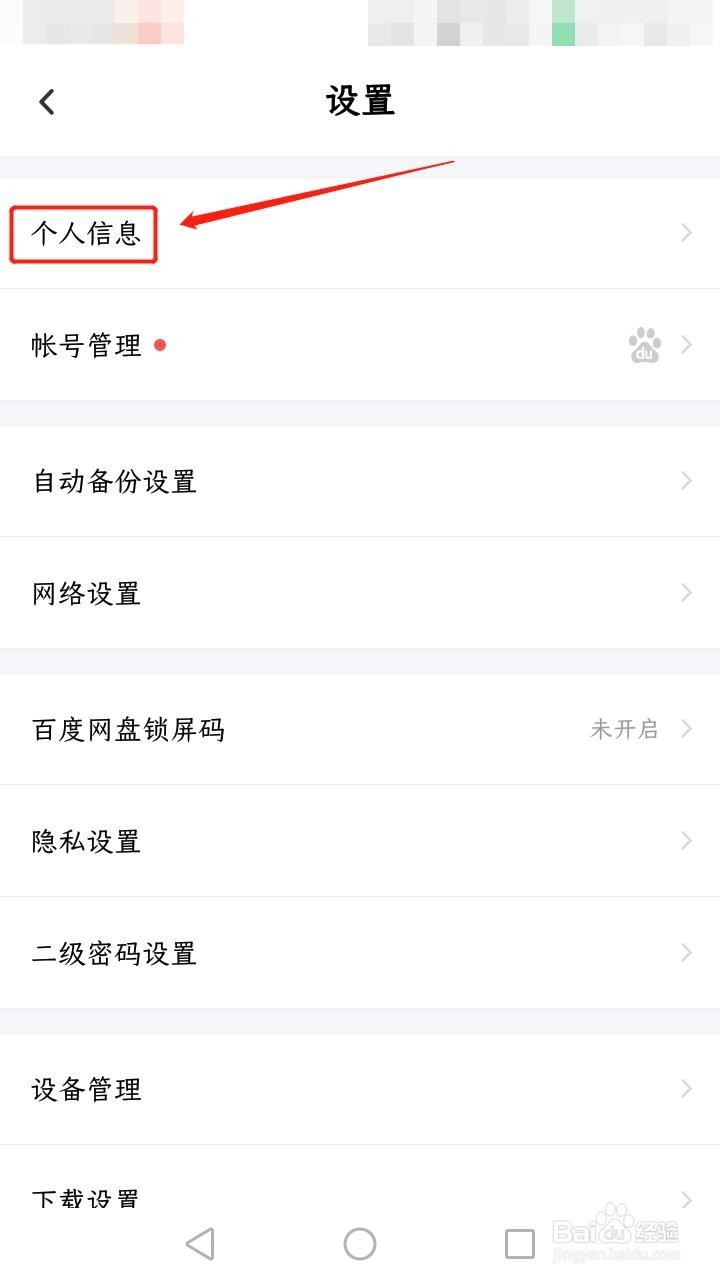Viewport: 720px width, 1280px height.
Task: Tap the system home button
Action: coord(360,1244)
